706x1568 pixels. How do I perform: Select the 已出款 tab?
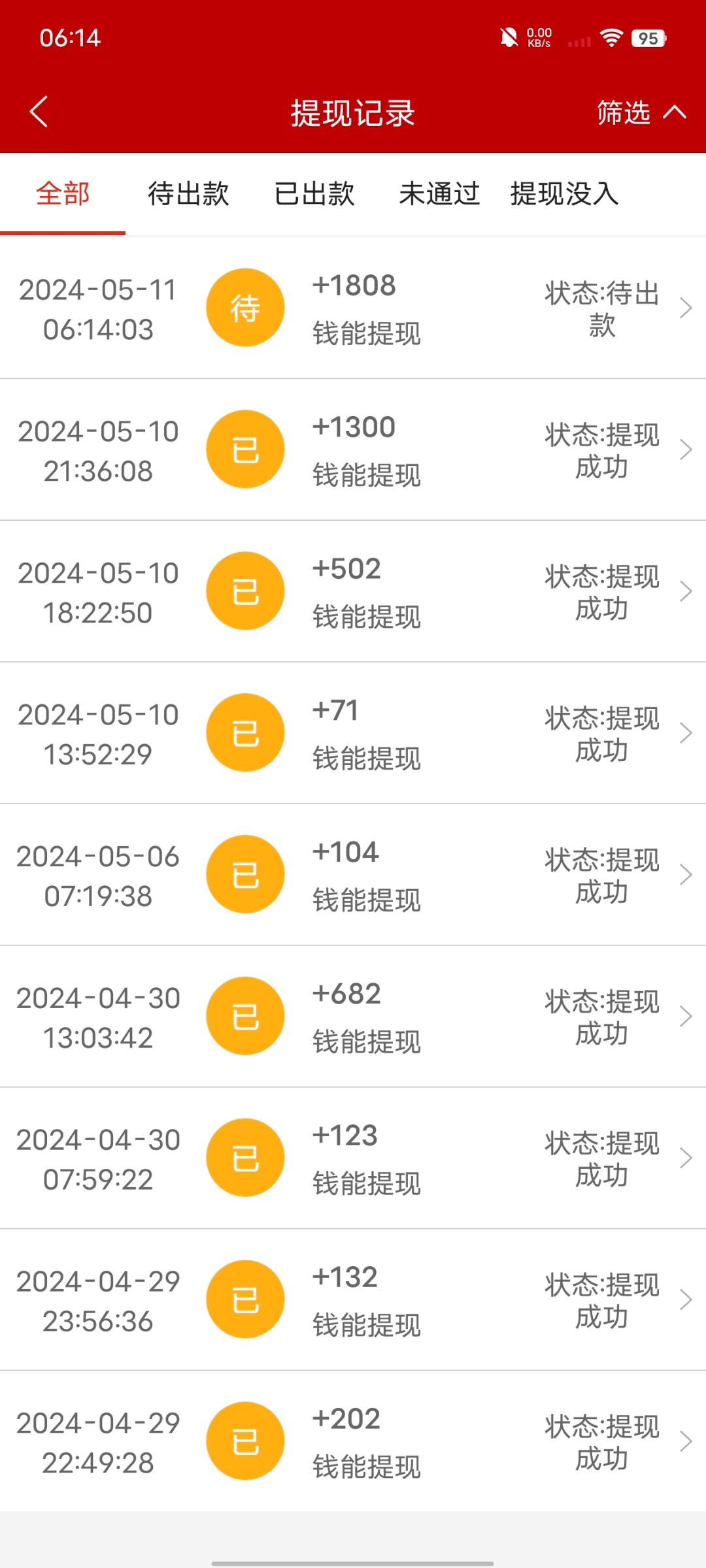[314, 194]
